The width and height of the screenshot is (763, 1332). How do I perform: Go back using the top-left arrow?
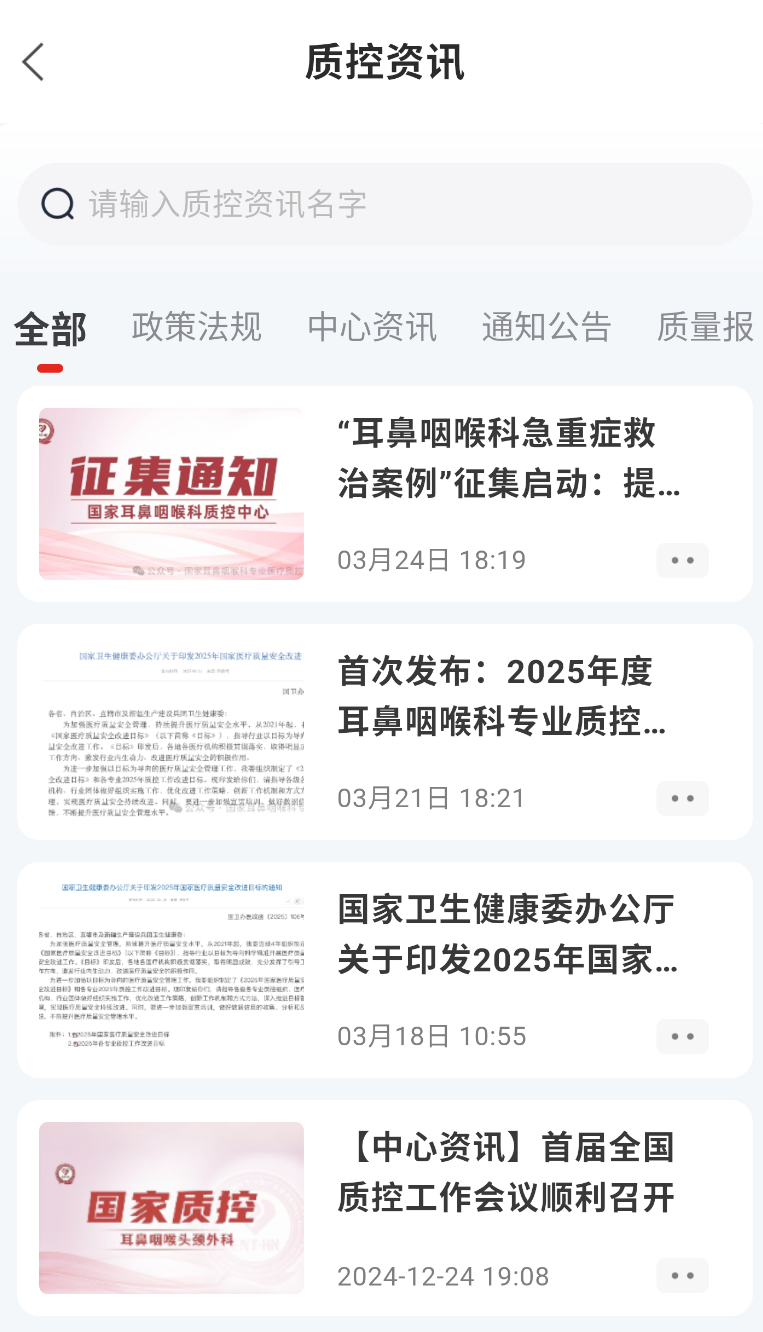point(34,62)
